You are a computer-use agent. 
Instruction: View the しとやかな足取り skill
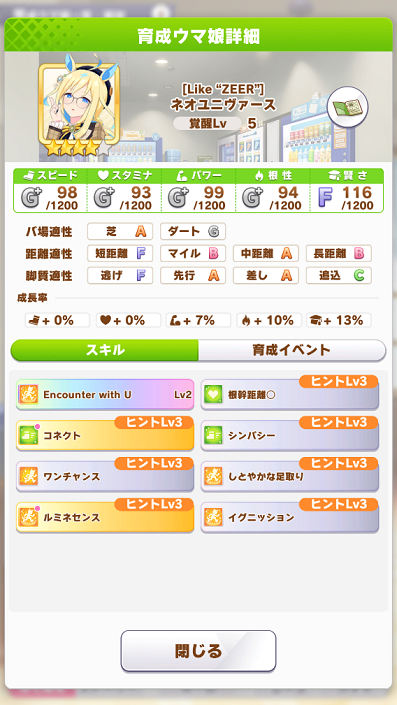pos(290,476)
